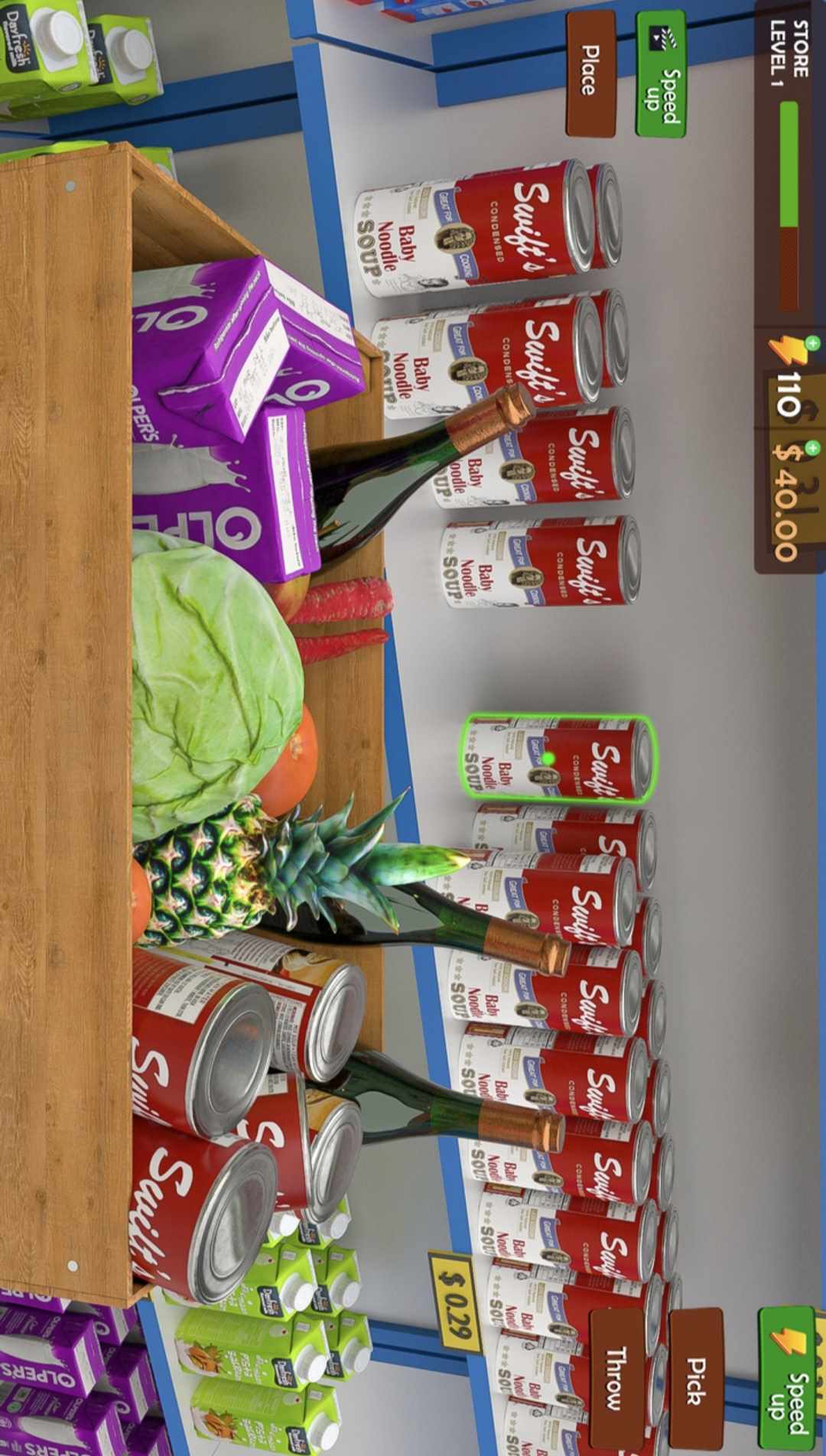Tap the Speed up button with the video icon

(660, 73)
